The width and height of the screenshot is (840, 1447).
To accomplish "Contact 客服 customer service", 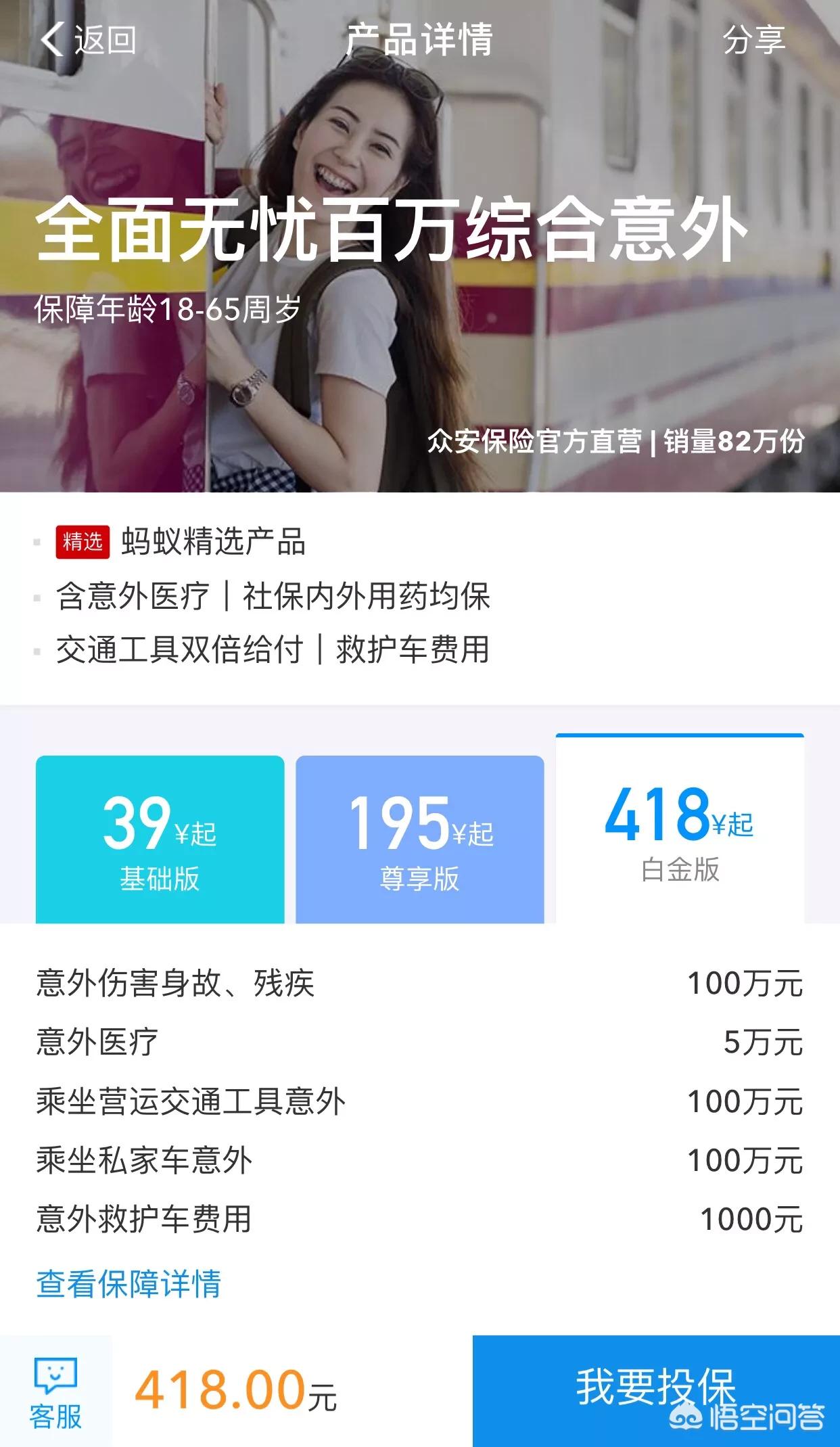I will [55, 1392].
